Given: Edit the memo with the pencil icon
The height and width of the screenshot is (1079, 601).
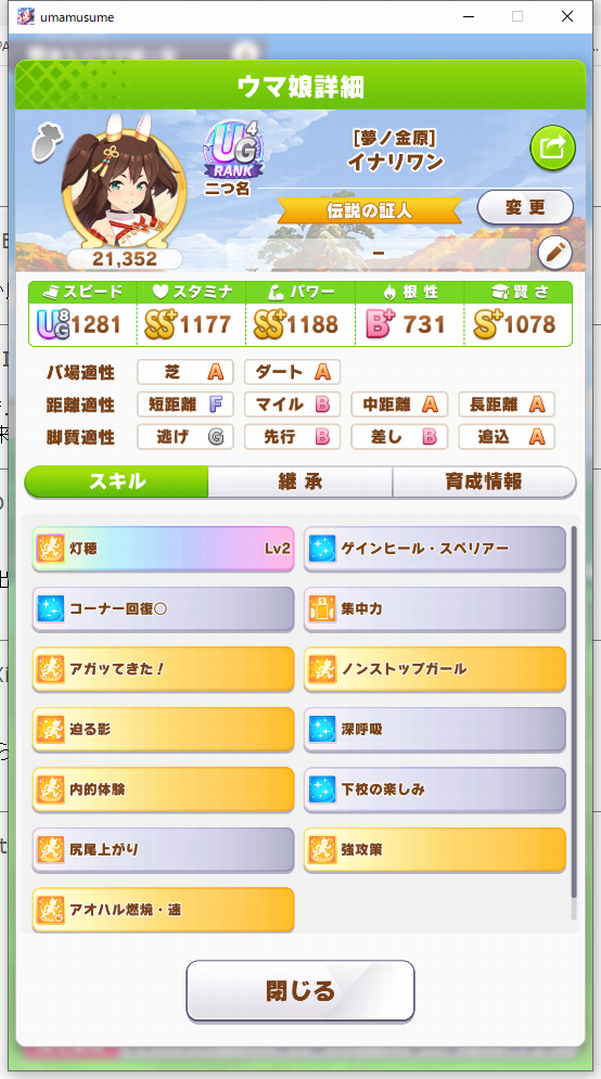Looking at the screenshot, I should (x=555, y=253).
